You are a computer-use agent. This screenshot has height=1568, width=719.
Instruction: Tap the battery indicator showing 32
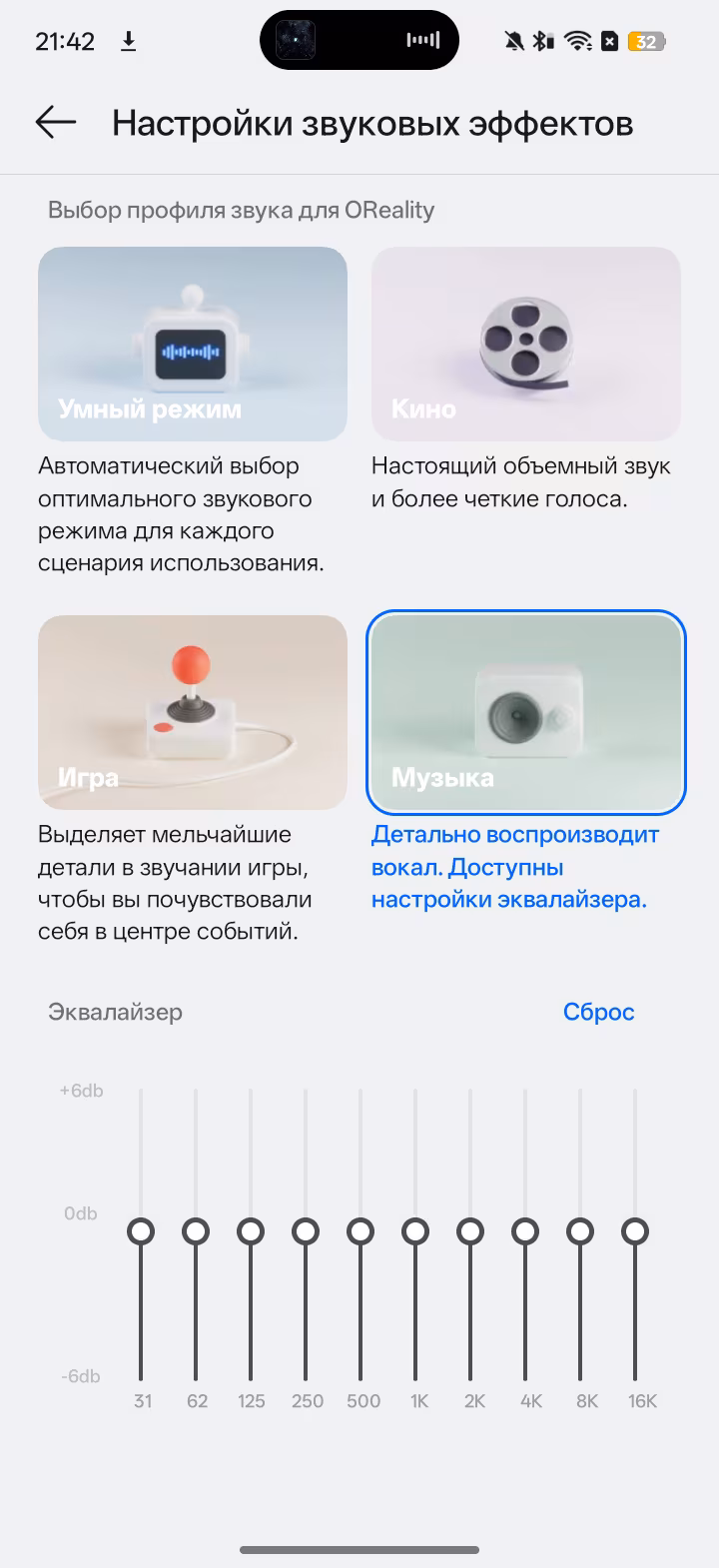coord(647,40)
